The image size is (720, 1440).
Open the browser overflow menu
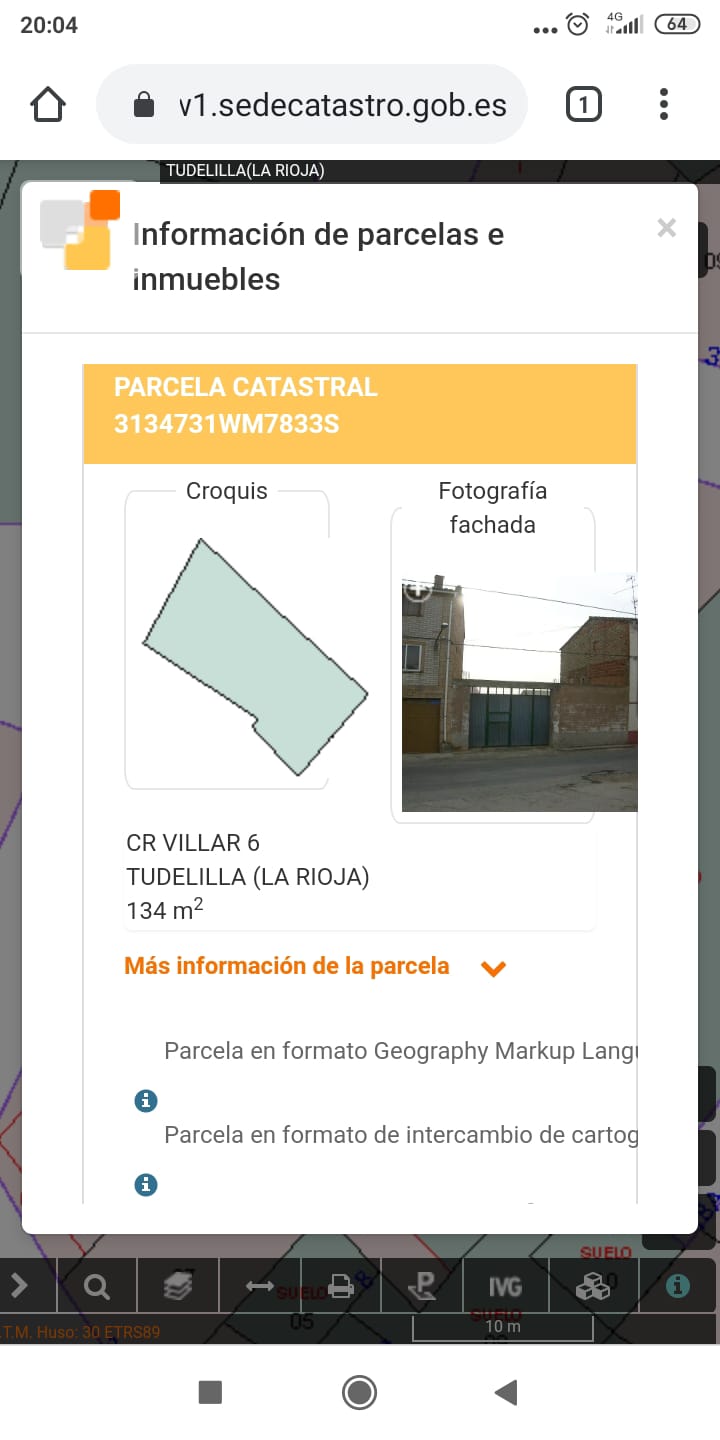[664, 105]
